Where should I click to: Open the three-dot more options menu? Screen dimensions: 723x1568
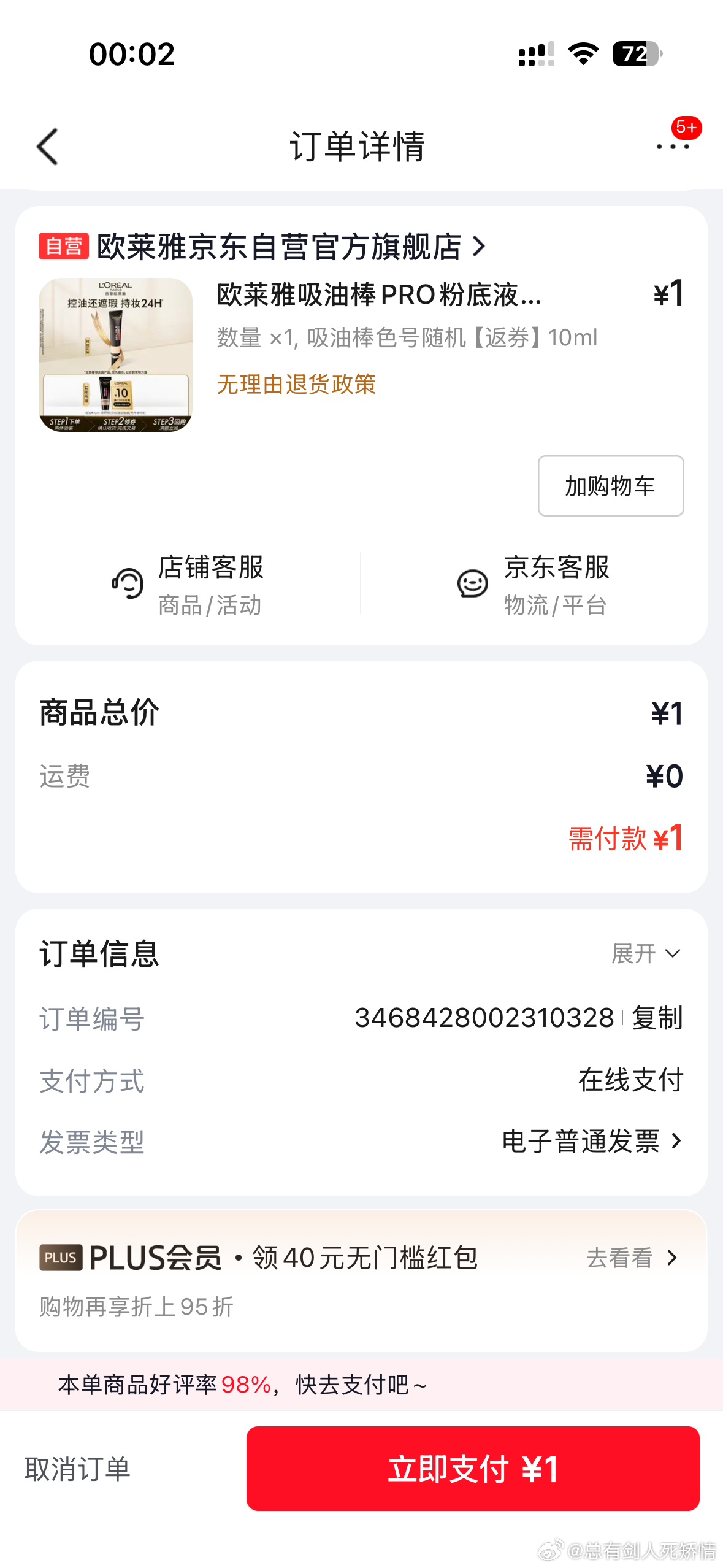coord(672,146)
